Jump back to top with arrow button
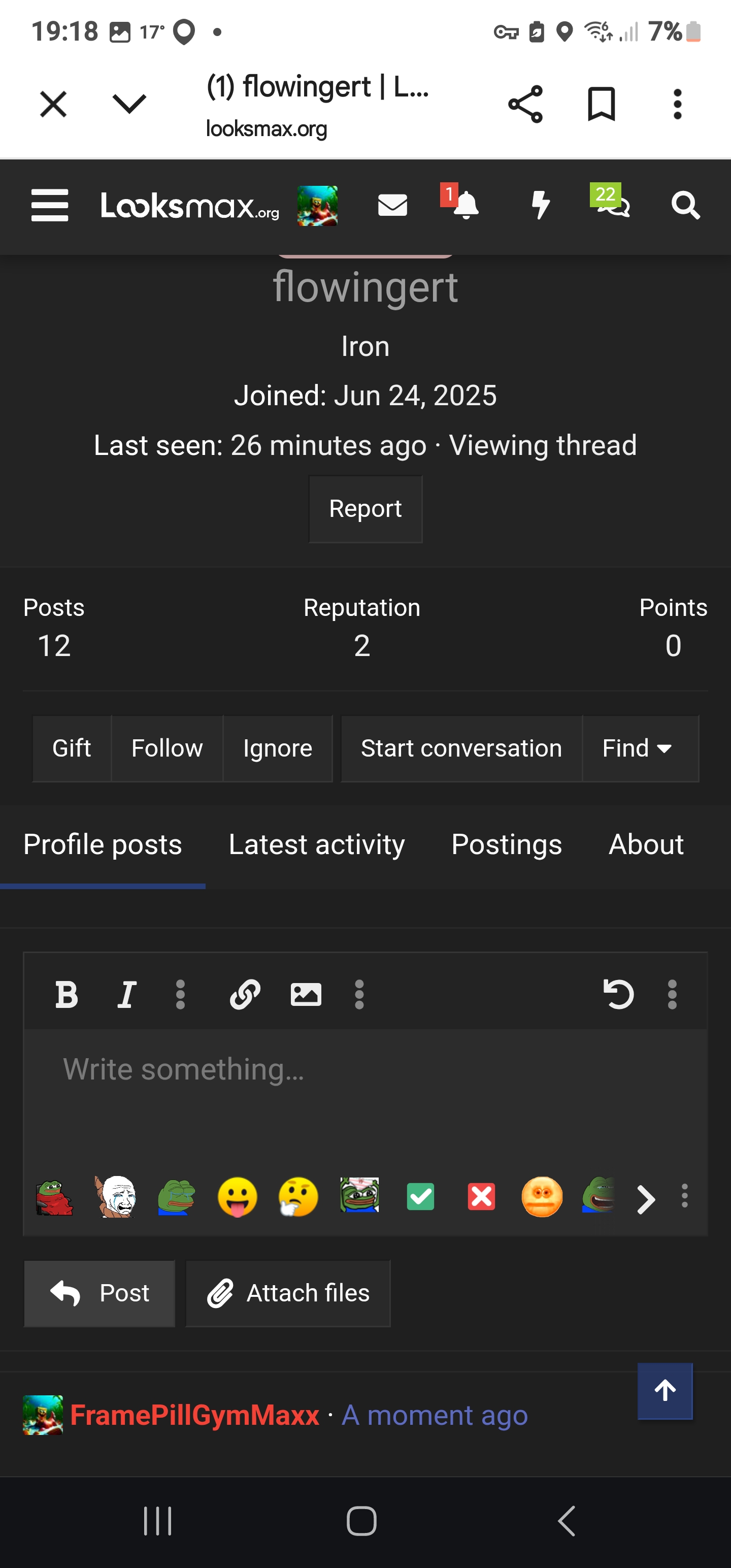The image size is (731, 1568). [x=664, y=1390]
